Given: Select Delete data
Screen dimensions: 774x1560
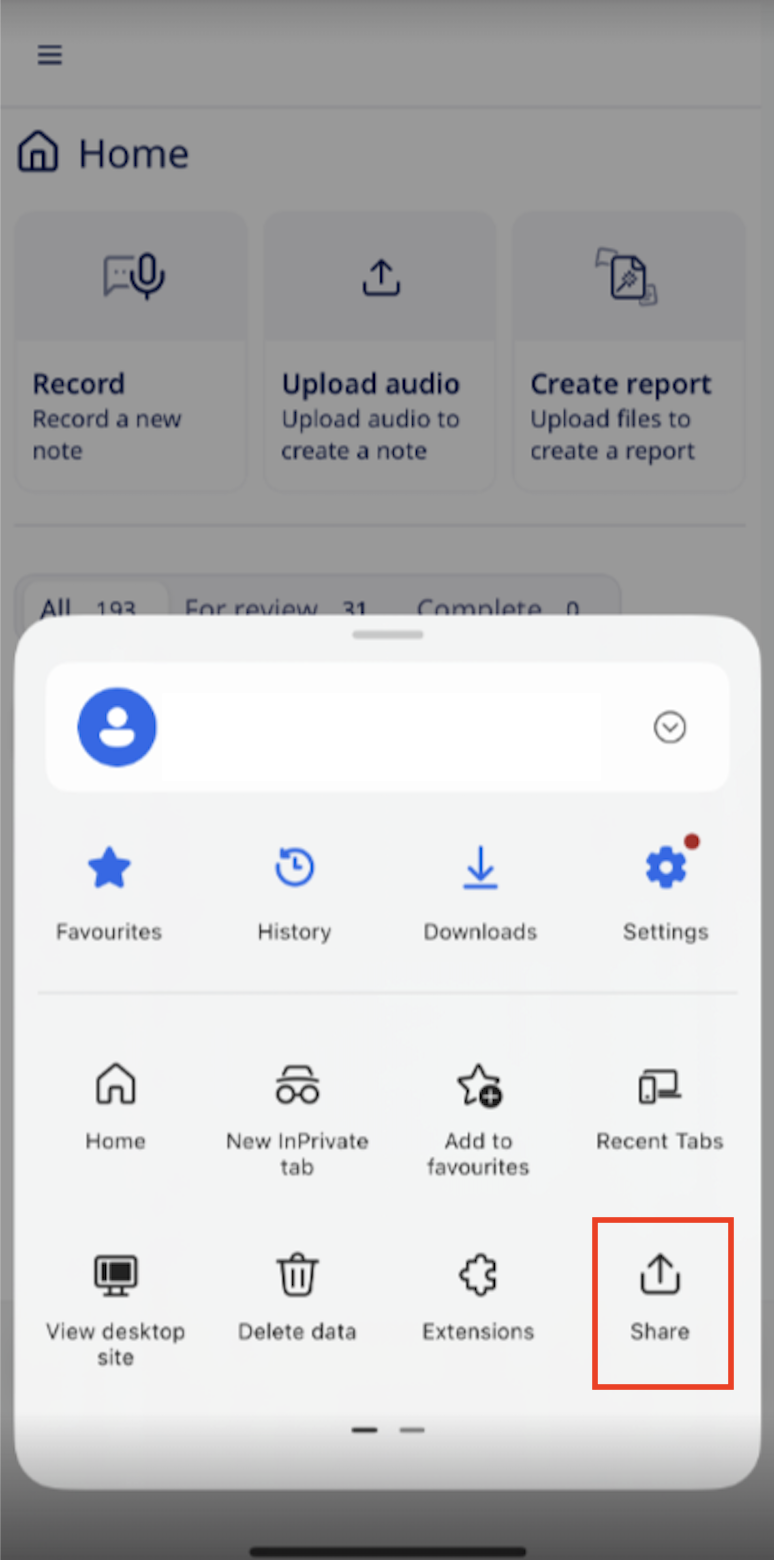Looking at the screenshot, I should (297, 1295).
